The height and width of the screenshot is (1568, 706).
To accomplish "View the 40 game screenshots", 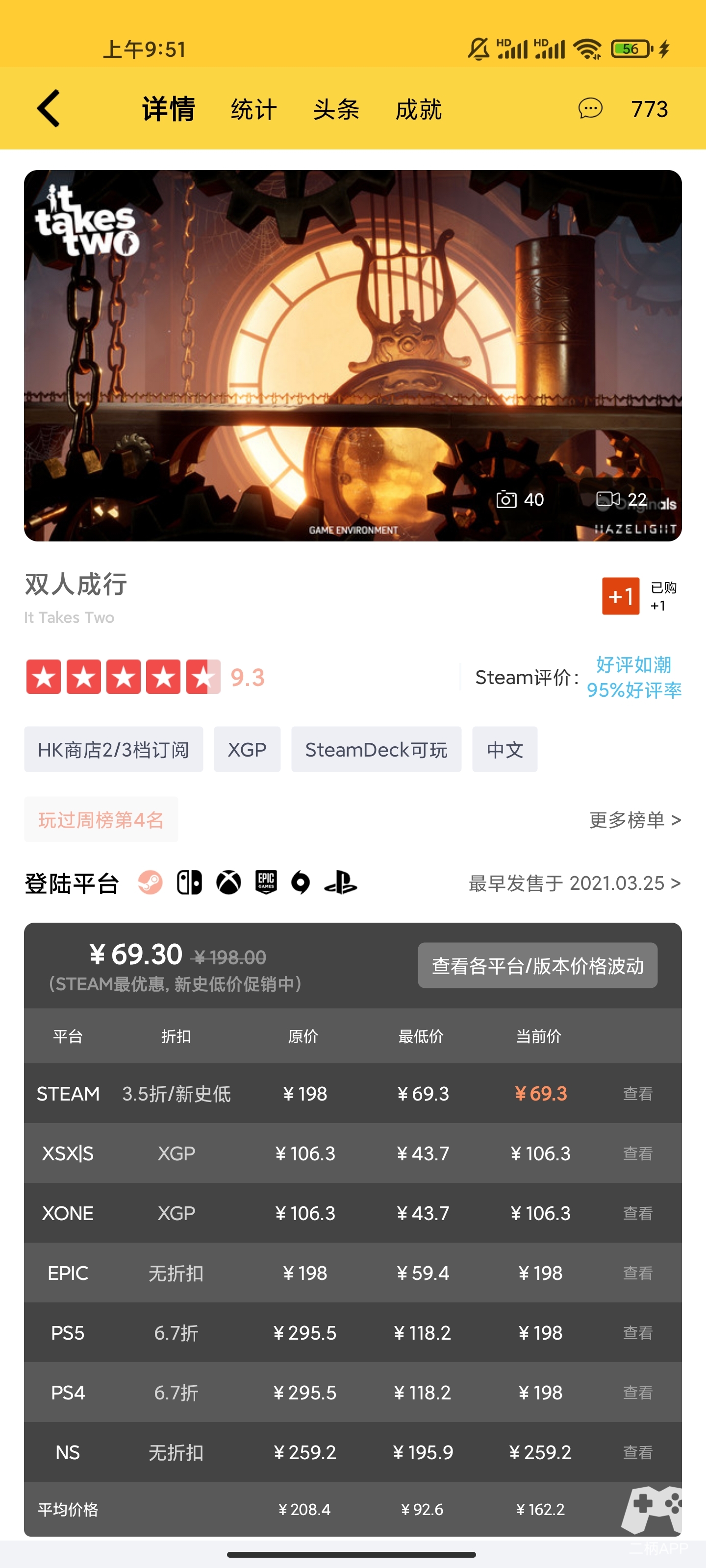I will pyautogui.click(x=520, y=500).
